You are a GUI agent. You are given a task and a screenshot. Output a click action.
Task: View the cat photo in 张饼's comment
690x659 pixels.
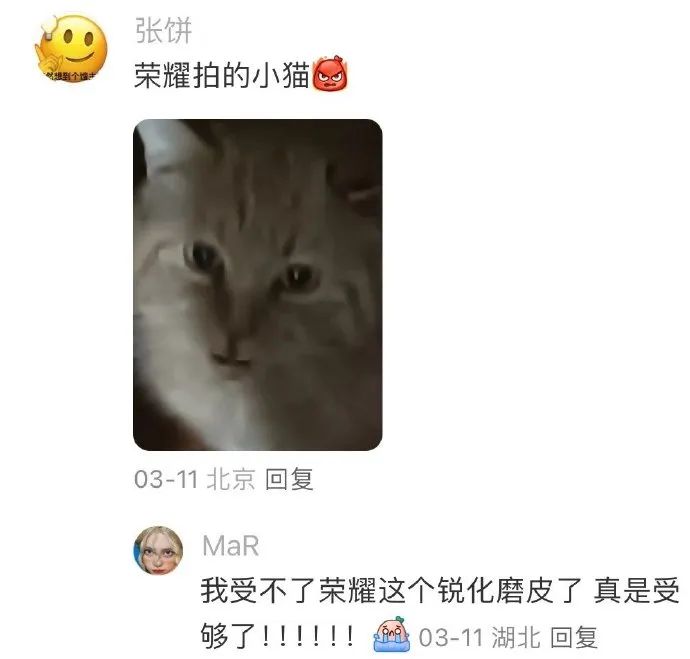(x=257, y=285)
